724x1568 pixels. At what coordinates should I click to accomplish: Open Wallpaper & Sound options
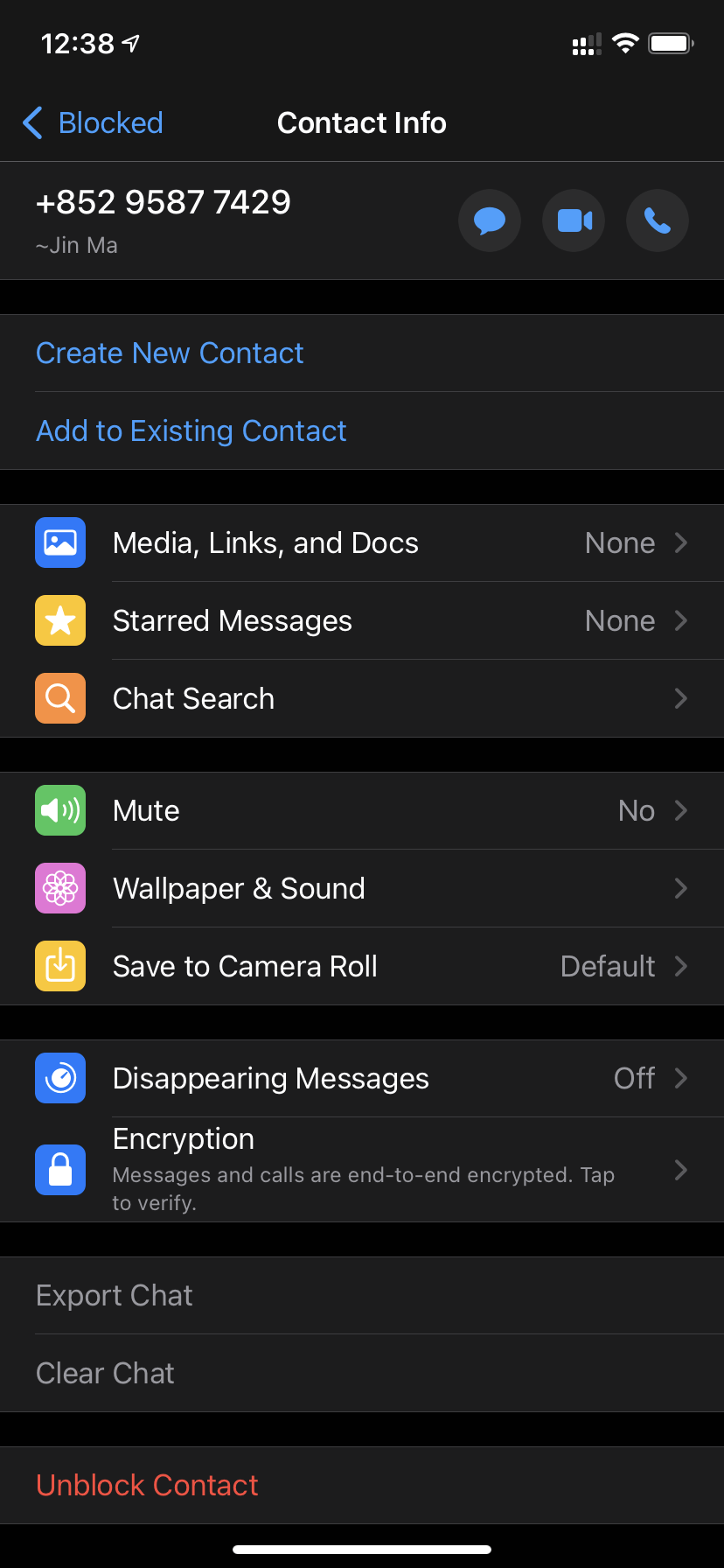coord(362,889)
